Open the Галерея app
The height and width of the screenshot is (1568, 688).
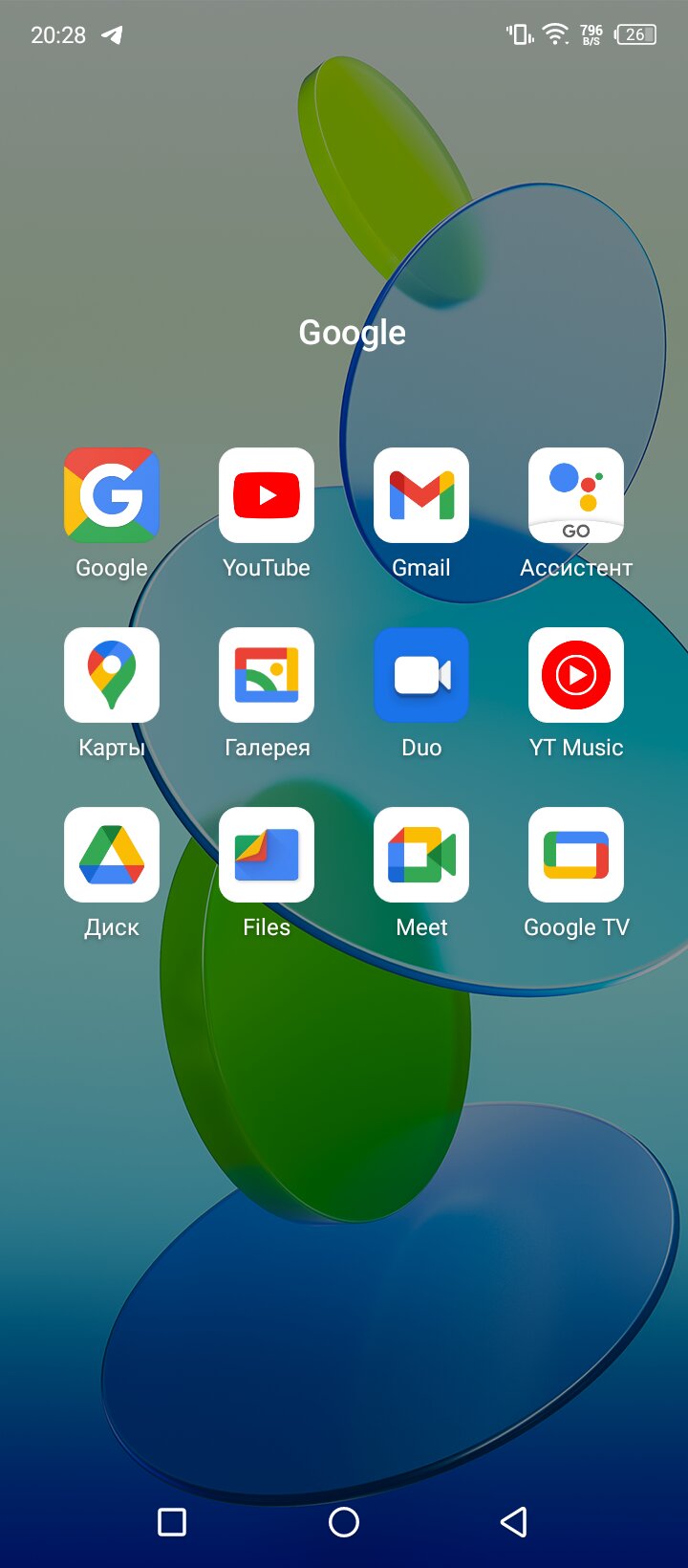[x=267, y=675]
